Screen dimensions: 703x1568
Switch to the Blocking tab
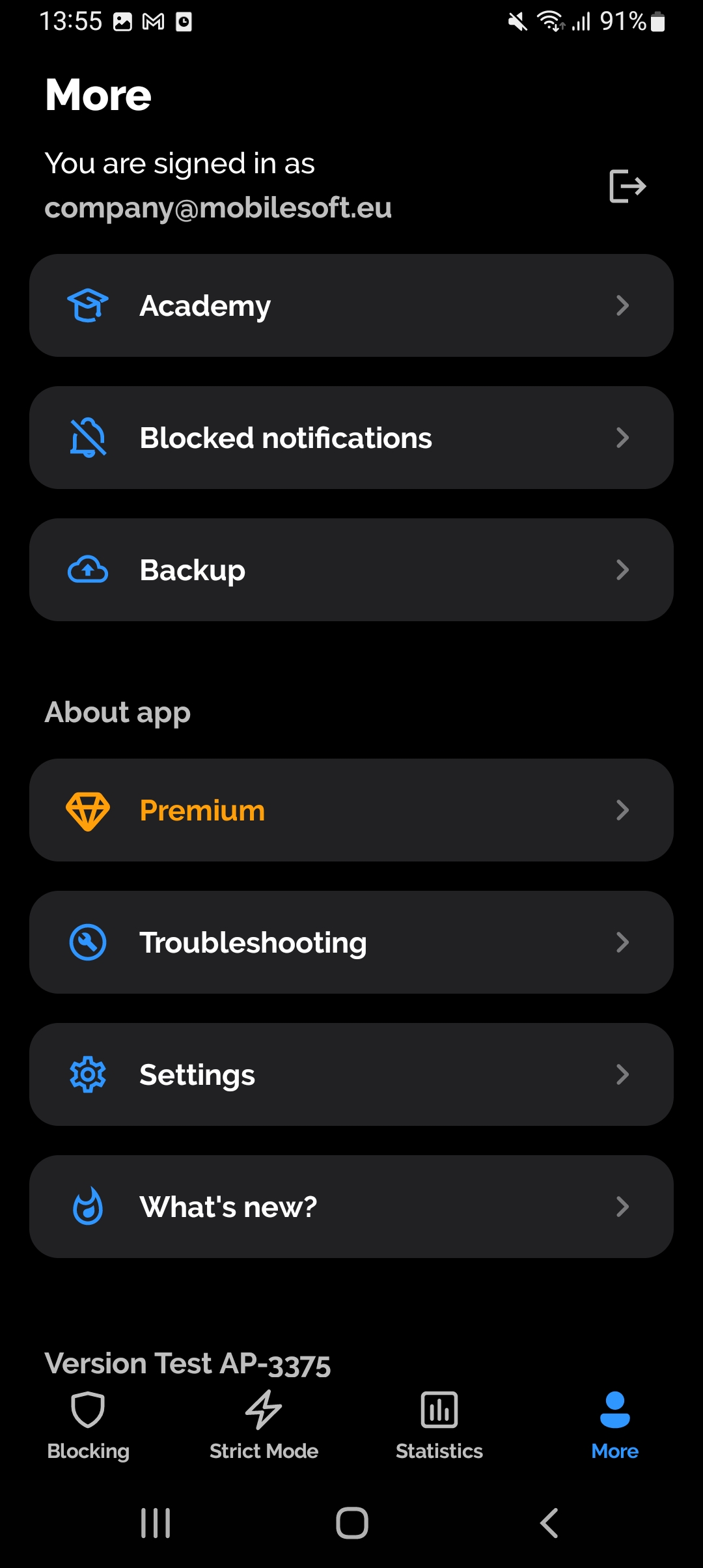pyautogui.click(x=88, y=1426)
